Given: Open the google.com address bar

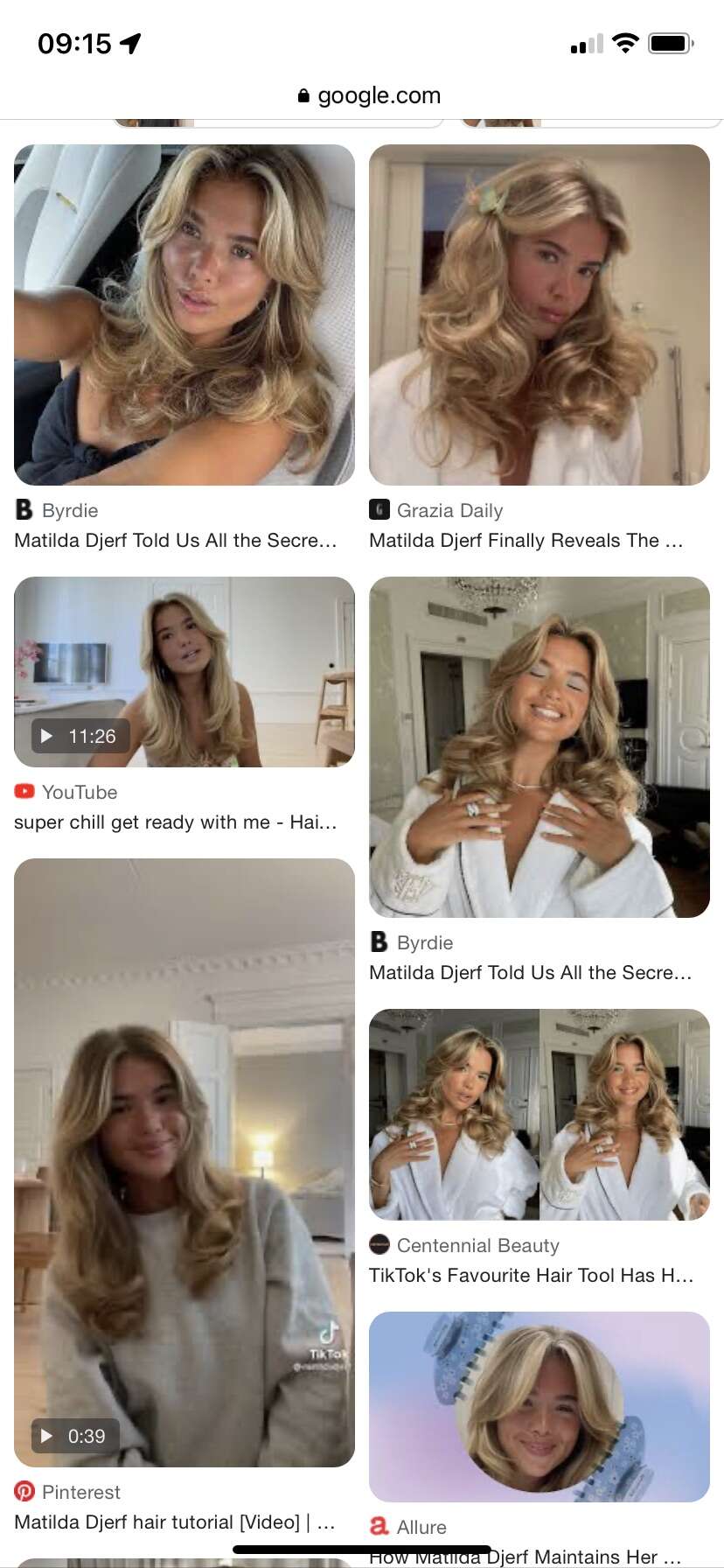Looking at the screenshot, I should (x=369, y=95).
